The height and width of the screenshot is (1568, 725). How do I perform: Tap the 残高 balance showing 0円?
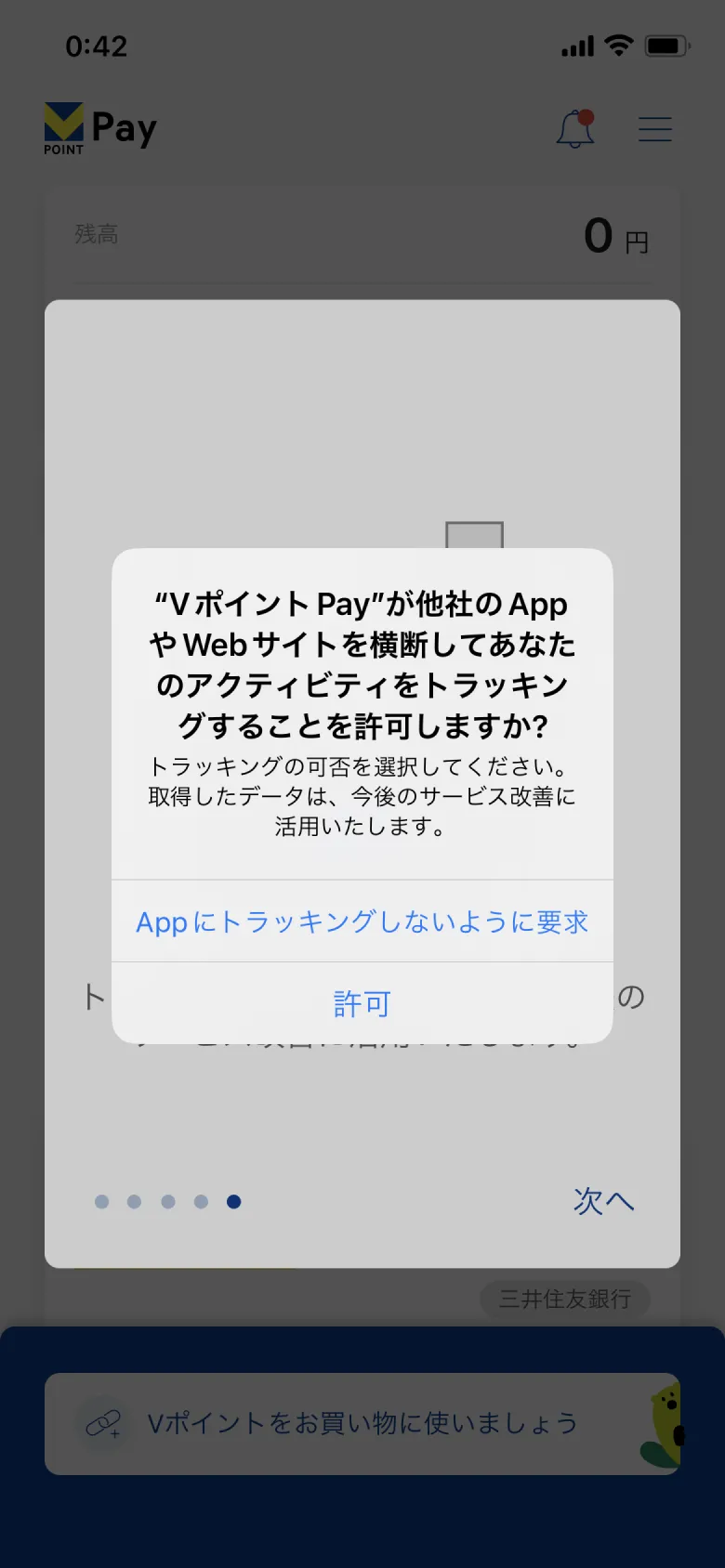click(x=362, y=234)
